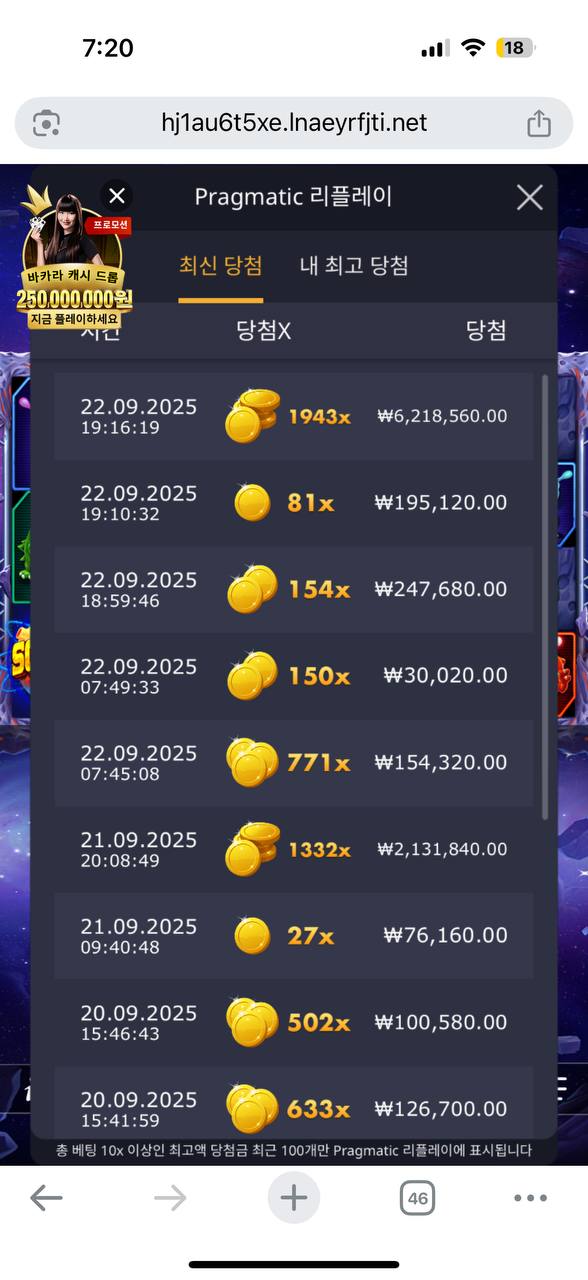Viewport: 588px width, 1280px height.
Task: Open the 771x win replay
Action: point(294,763)
